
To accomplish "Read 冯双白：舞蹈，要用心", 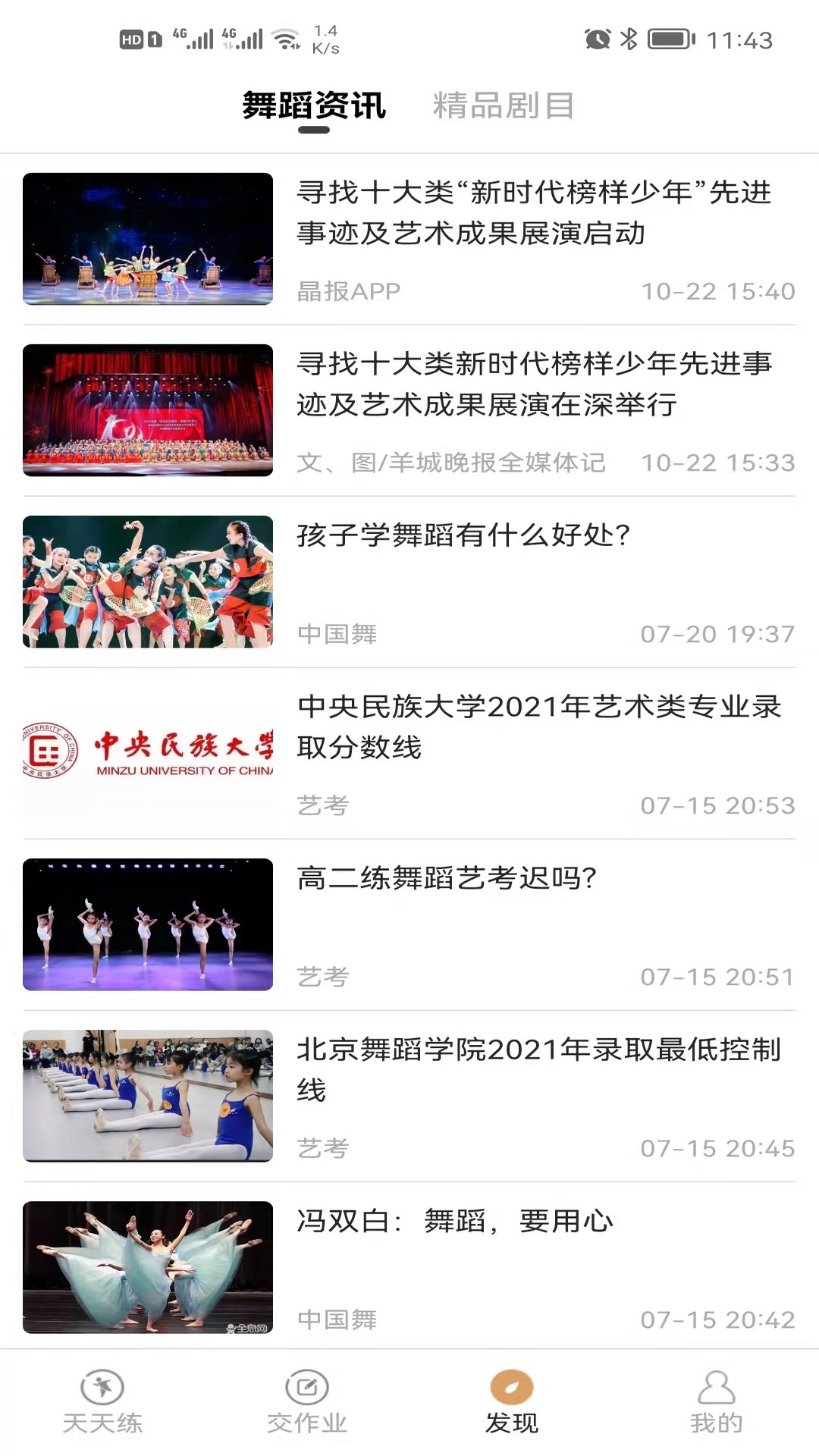I will 455,1222.
